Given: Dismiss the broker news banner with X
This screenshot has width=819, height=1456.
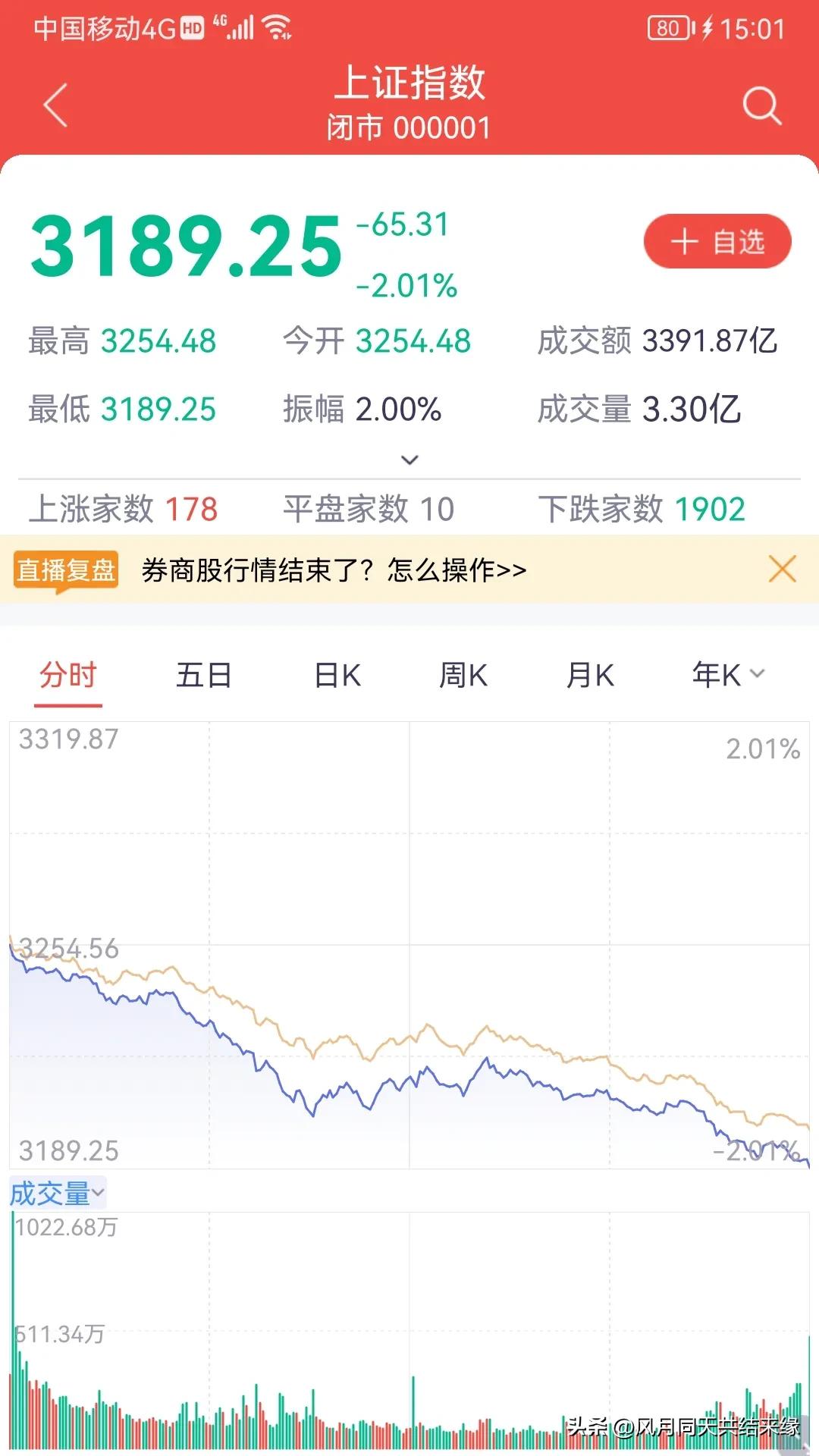Looking at the screenshot, I should click(x=783, y=571).
